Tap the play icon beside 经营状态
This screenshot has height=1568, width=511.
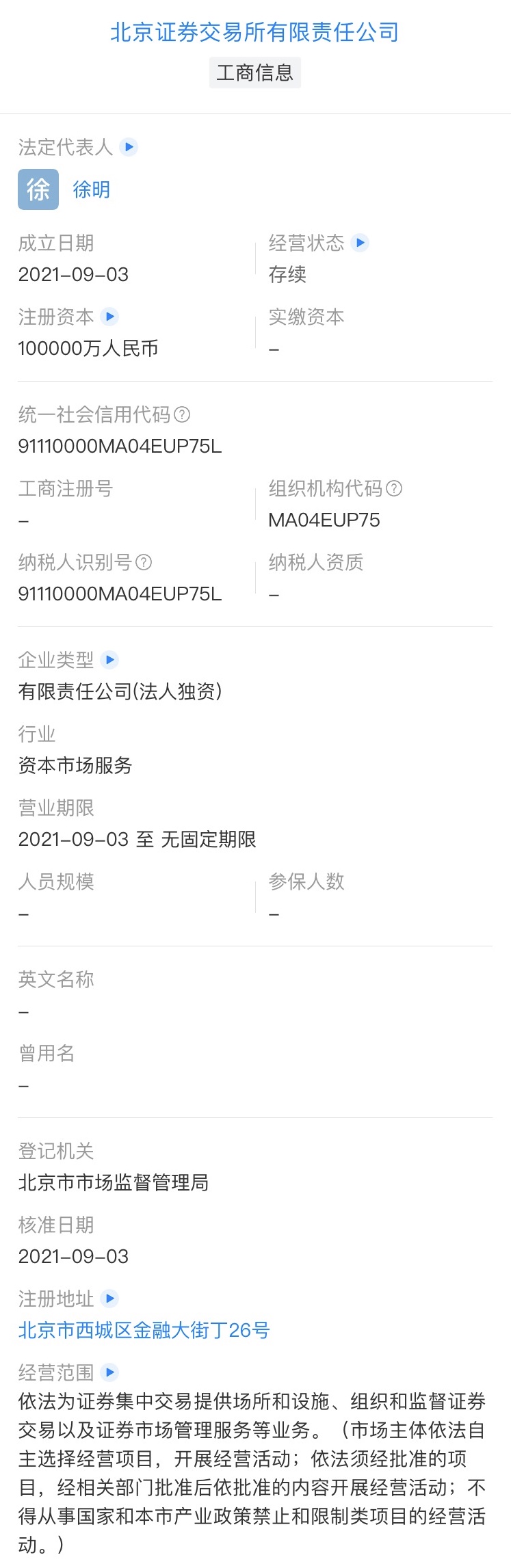tap(360, 243)
